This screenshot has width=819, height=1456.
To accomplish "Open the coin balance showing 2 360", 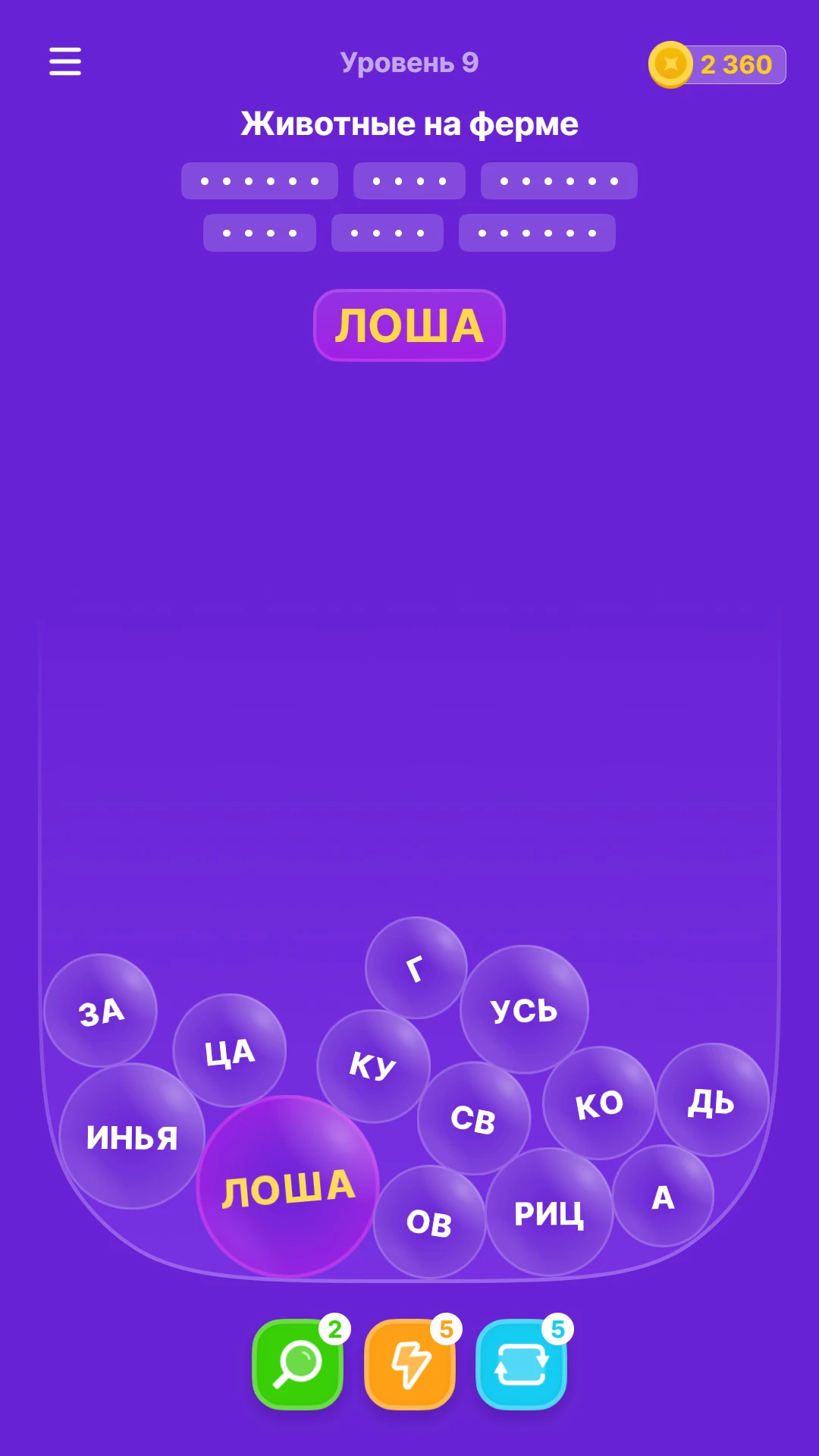I will point(717,64).
